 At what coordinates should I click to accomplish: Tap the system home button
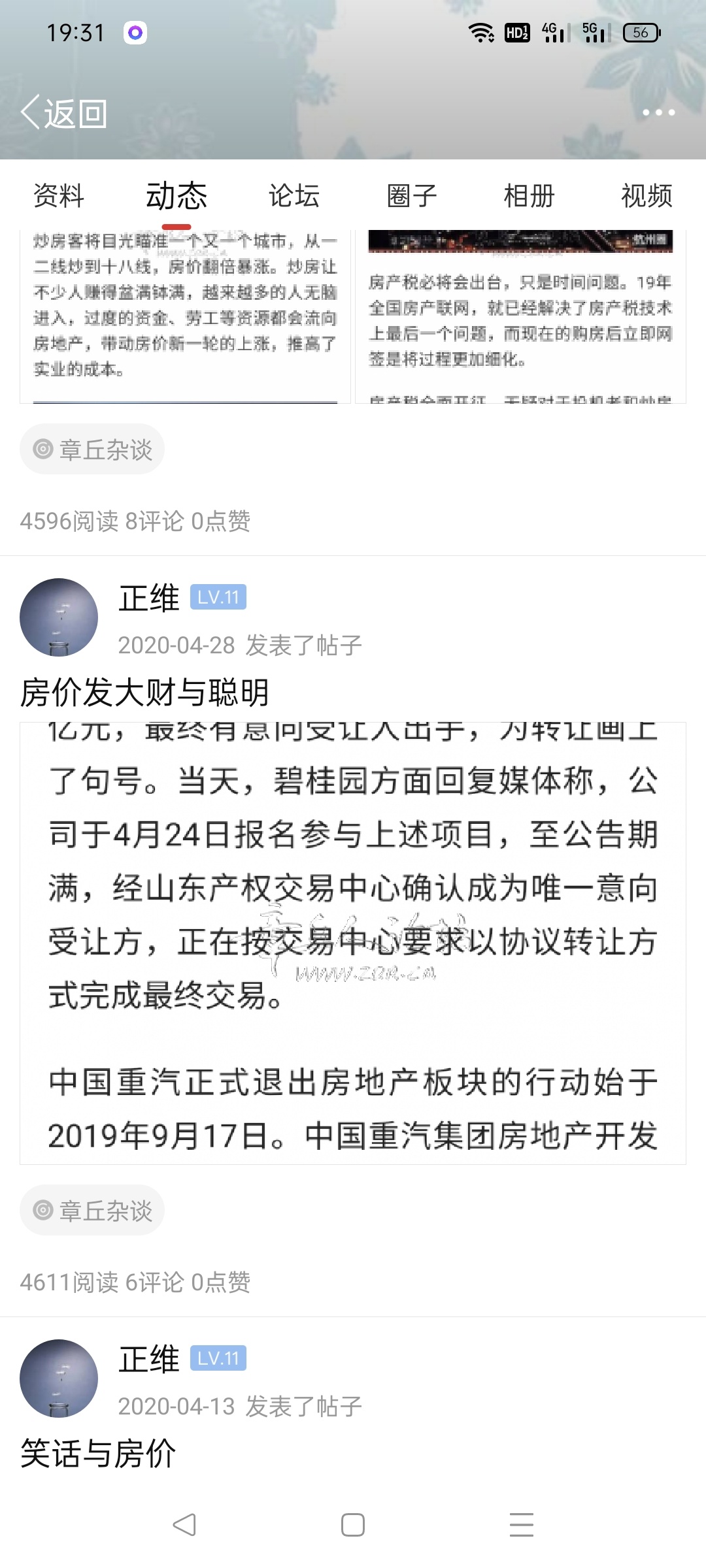(353, 1525)
